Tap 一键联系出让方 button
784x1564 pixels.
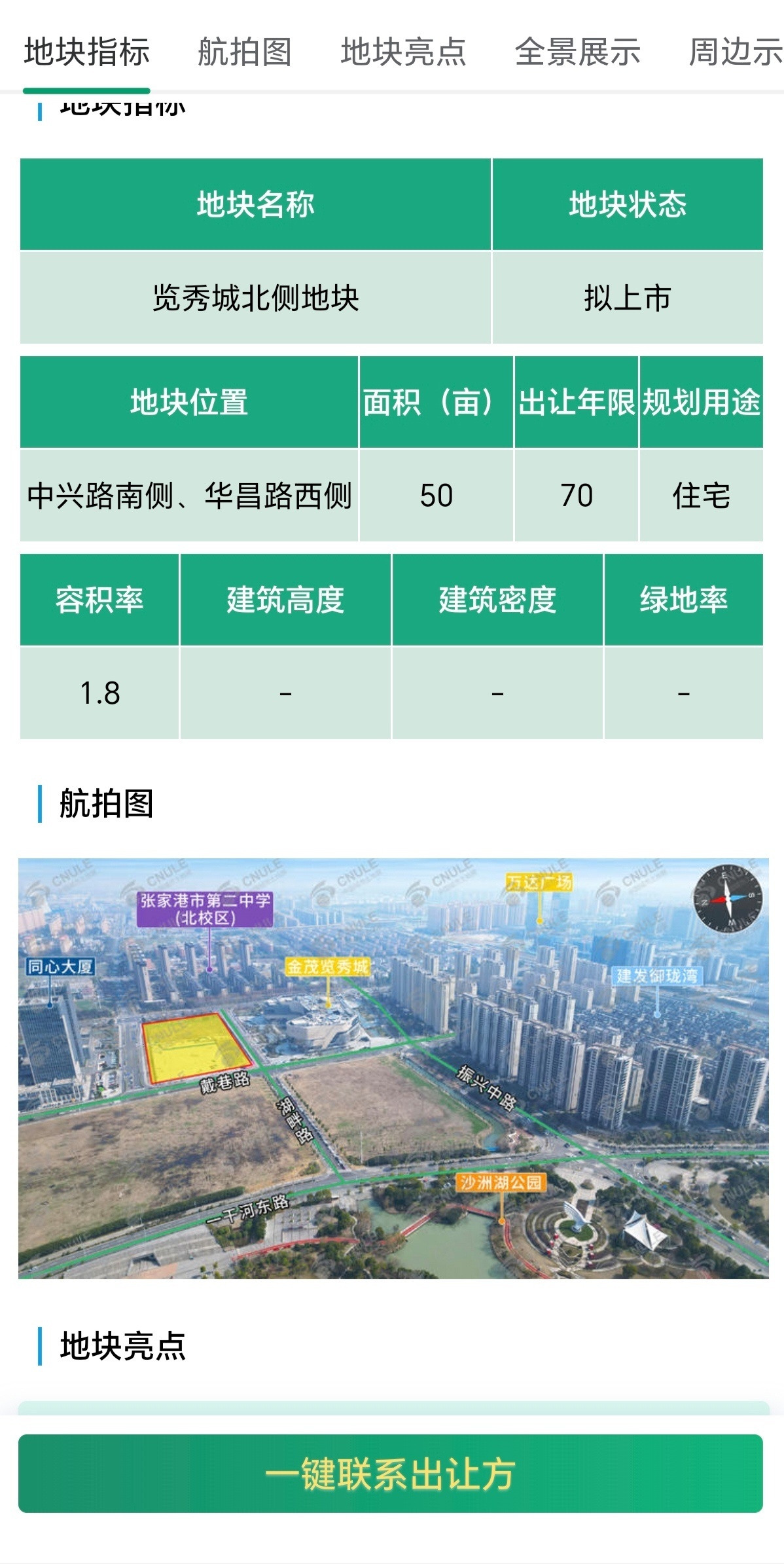[391, 1474]
